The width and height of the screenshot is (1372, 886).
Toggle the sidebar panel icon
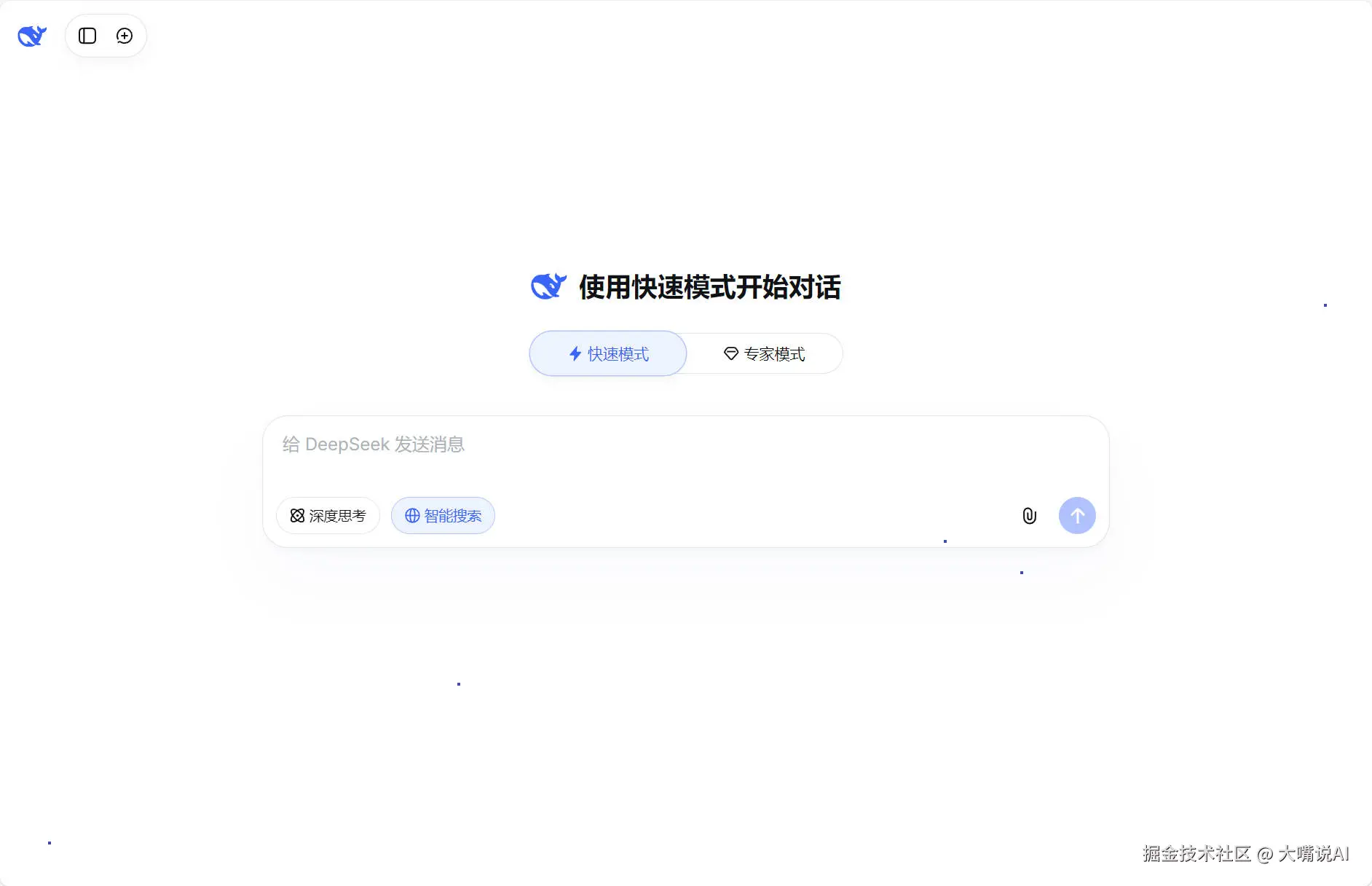click(x=87, y=36)
